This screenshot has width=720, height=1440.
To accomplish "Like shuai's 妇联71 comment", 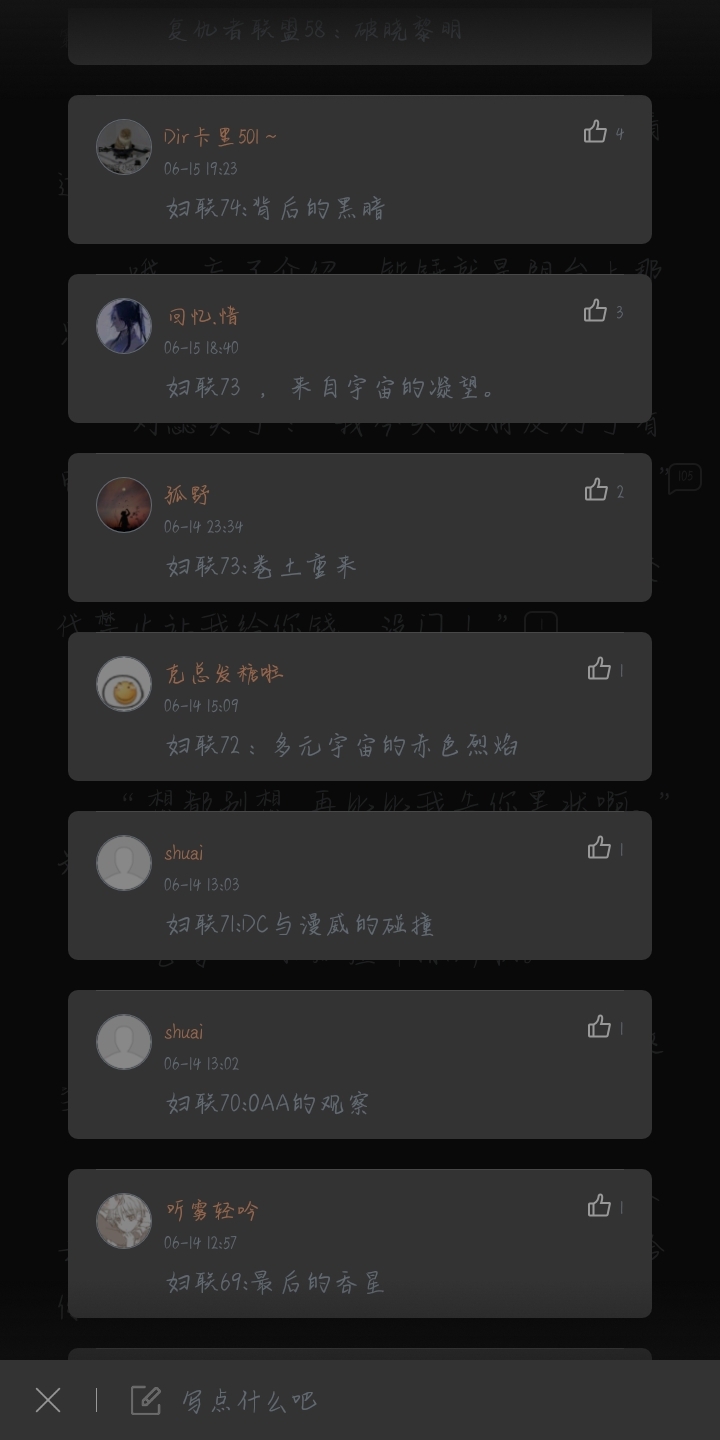I will [599, 848].
